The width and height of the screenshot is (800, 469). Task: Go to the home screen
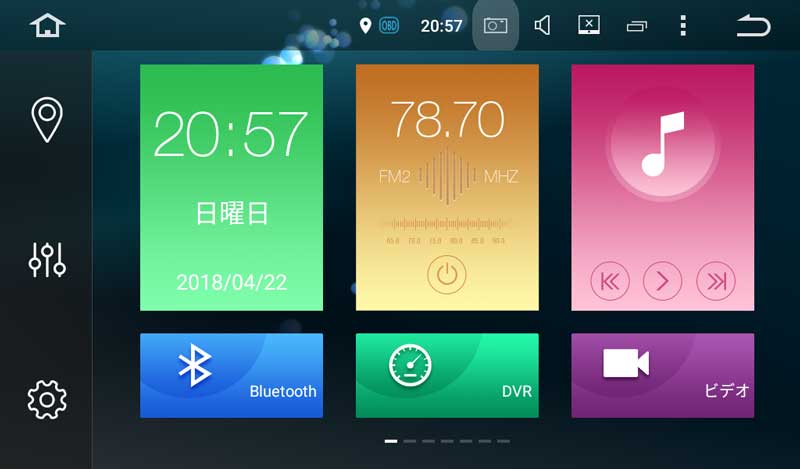coord(47,25)
